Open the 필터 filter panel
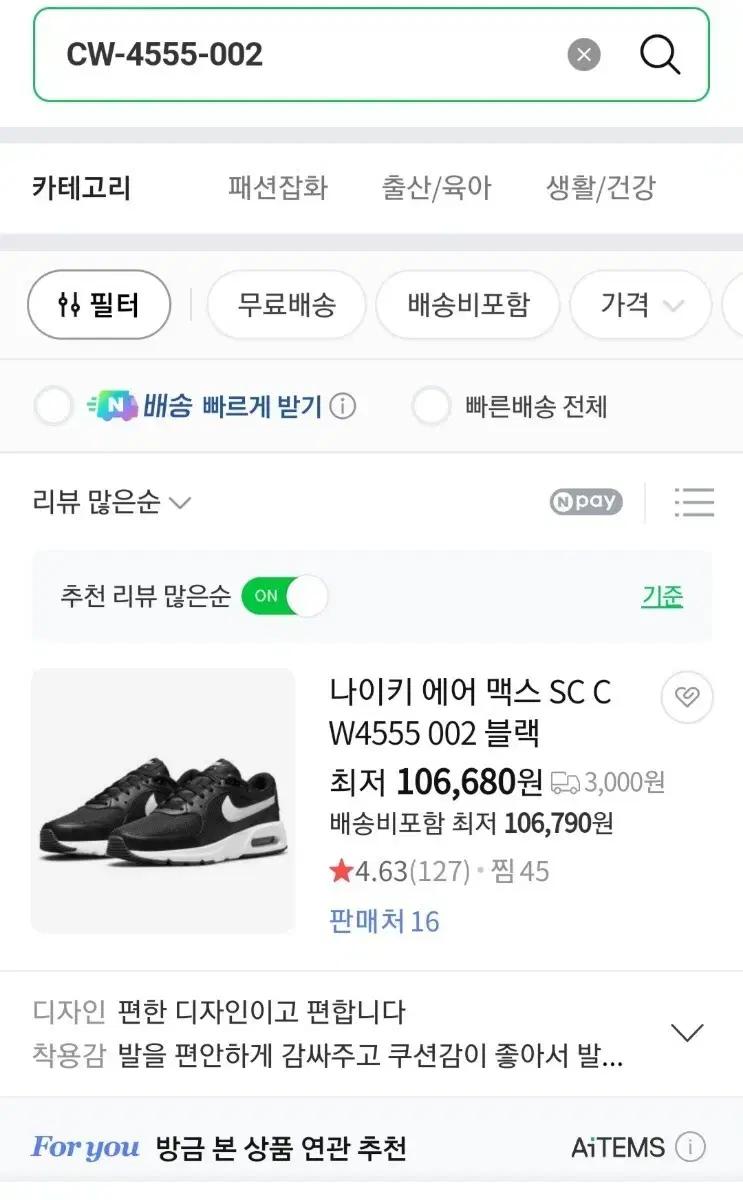Viewport: 743px width, 1200px height. tap(98, 305)
